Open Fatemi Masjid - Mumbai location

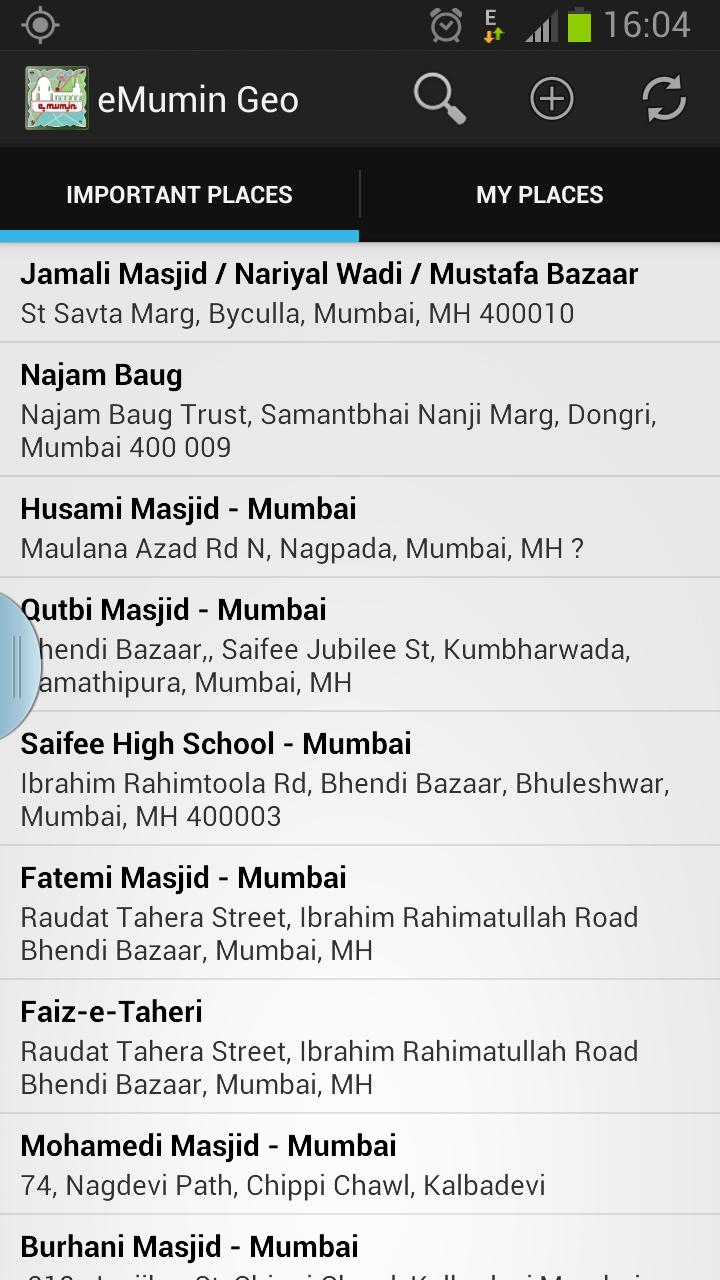(x=360, y=913)
